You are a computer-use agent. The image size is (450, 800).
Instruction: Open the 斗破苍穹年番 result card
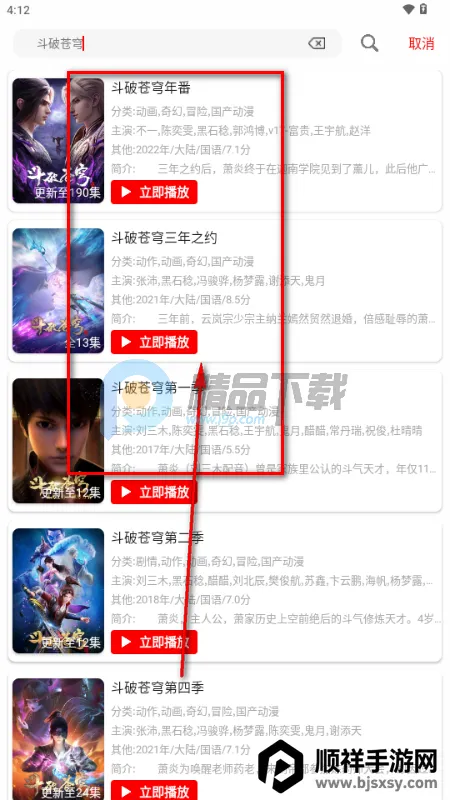coord(224,141)
